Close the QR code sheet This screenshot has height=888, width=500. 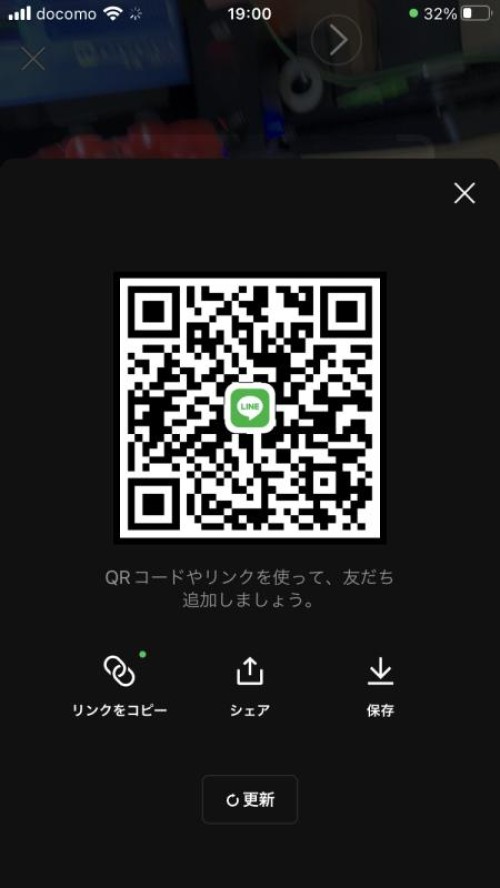[x=464, y=194]
